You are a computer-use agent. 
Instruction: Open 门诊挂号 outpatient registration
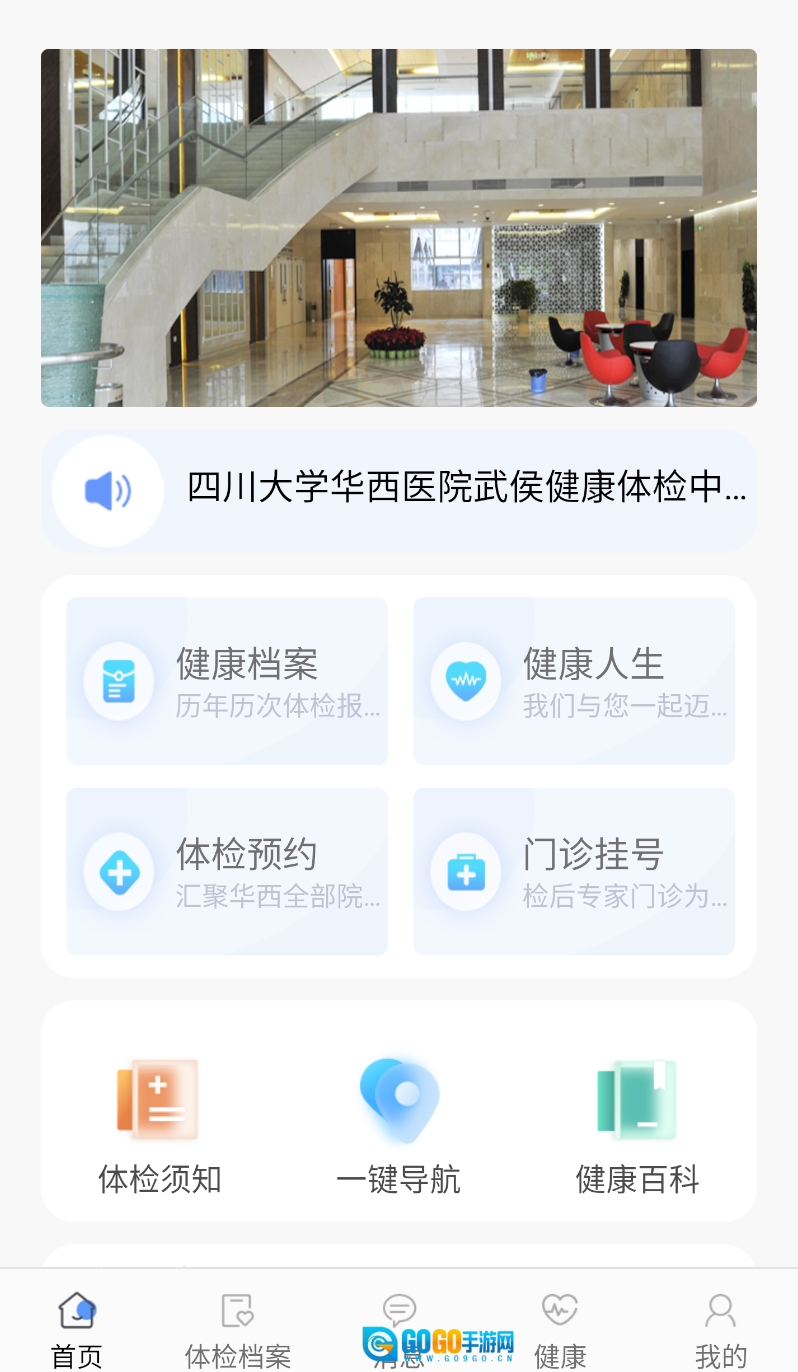(x=574, y=871)
